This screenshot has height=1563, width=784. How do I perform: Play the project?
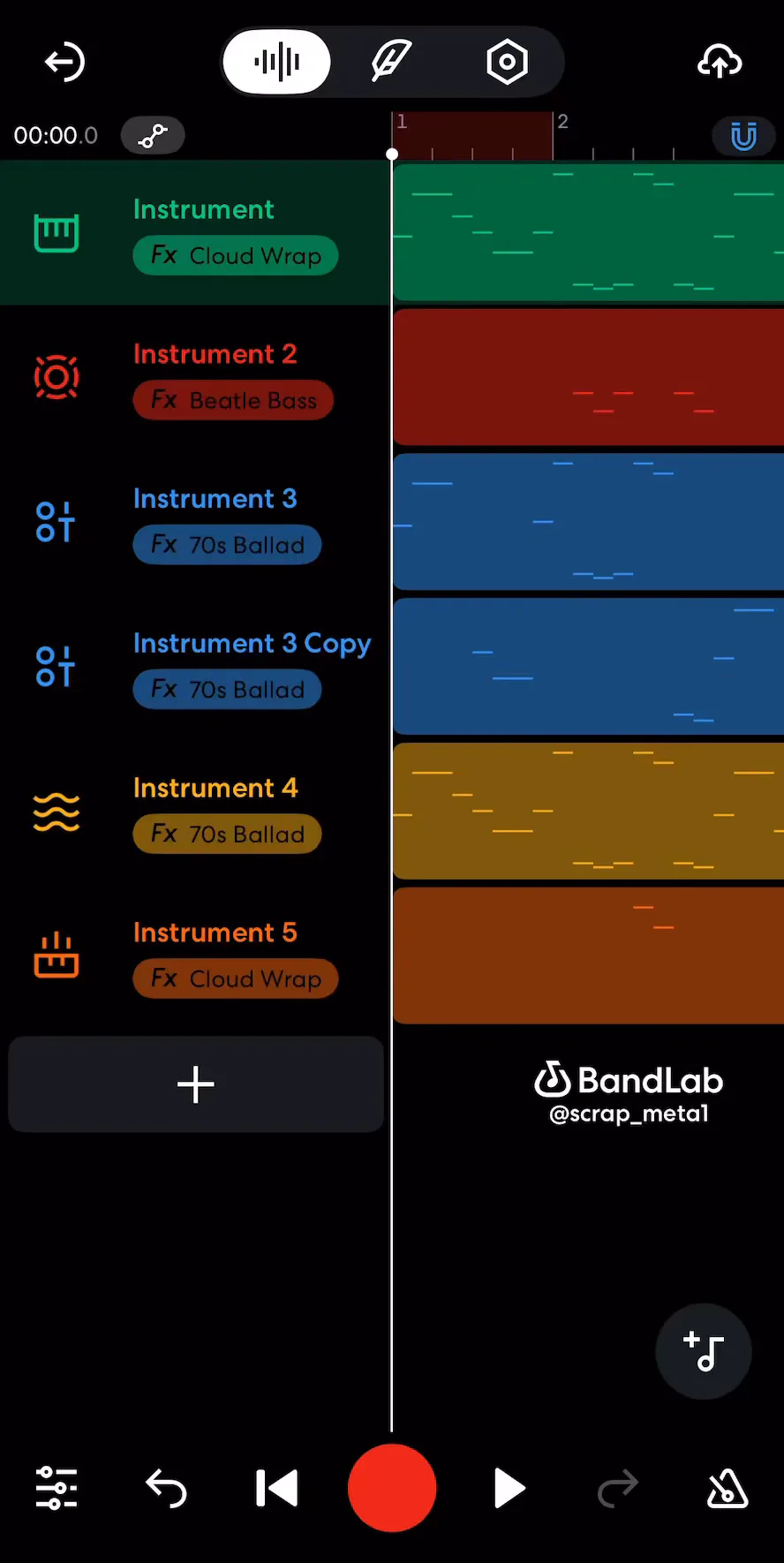pos(509,1488)
